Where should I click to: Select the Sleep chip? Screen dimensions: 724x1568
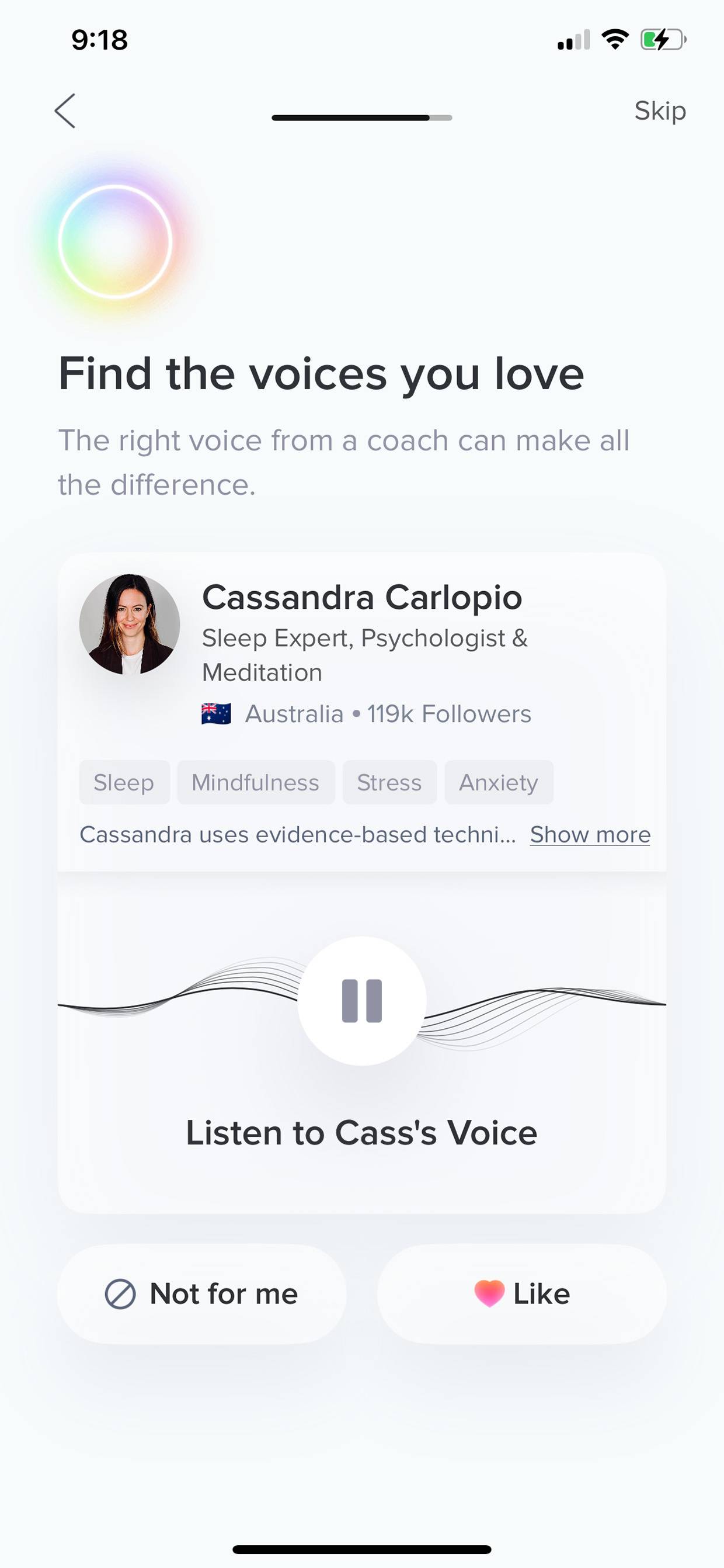point(124,782)
